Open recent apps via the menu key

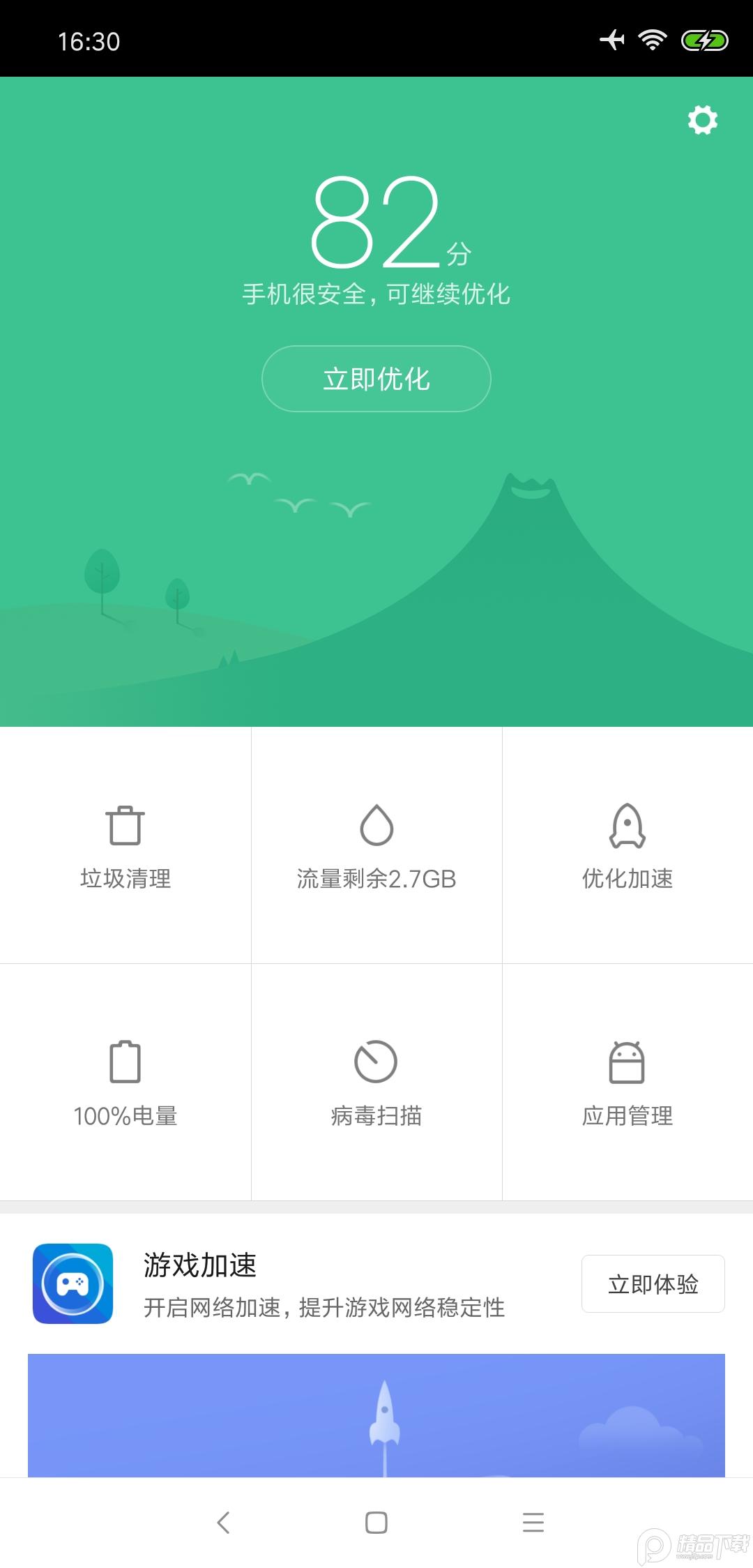pyautogui.click(x=533, y=1523)
